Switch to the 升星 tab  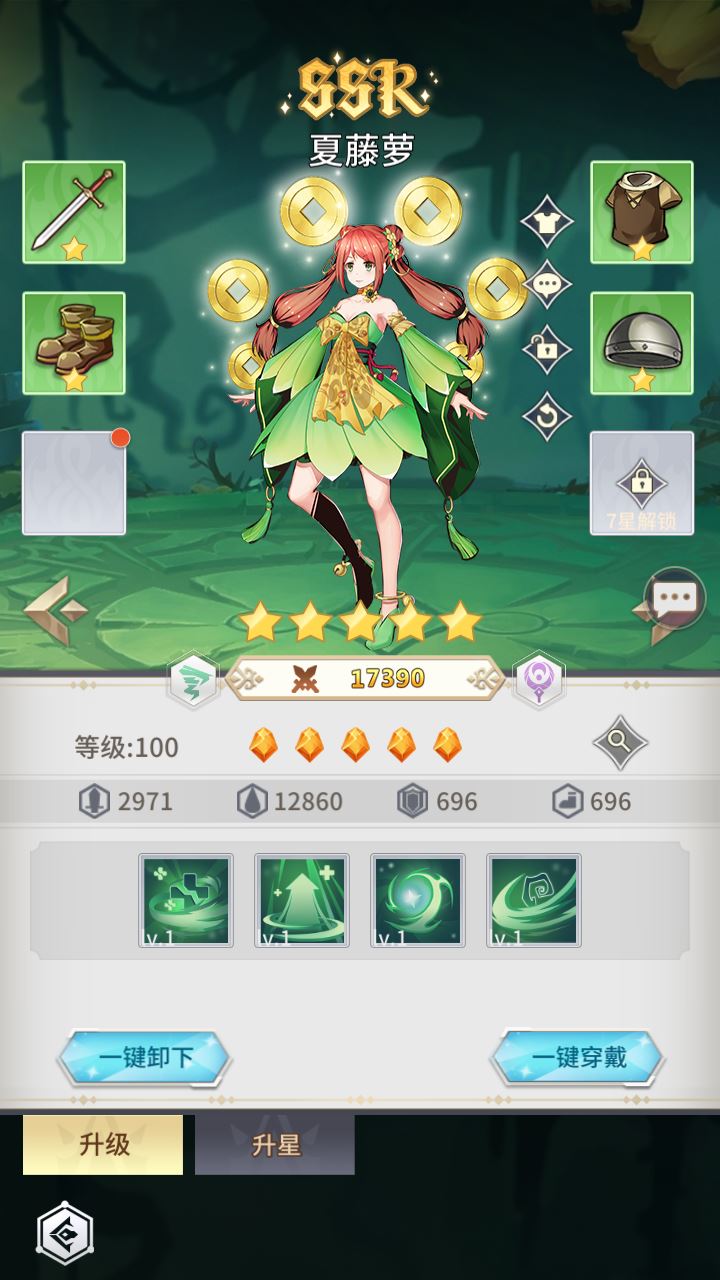[275, 1145]
